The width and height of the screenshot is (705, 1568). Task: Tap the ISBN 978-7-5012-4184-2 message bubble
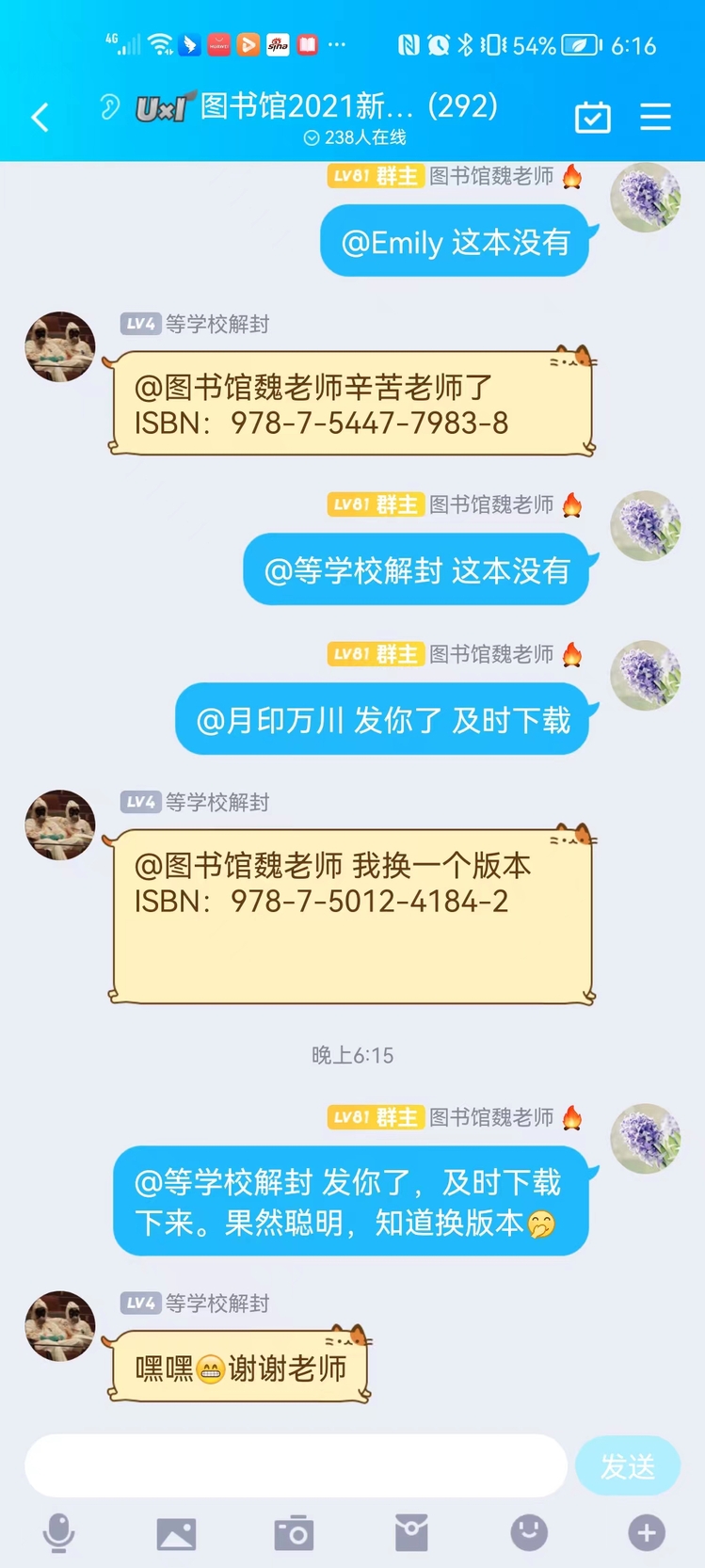352,916
